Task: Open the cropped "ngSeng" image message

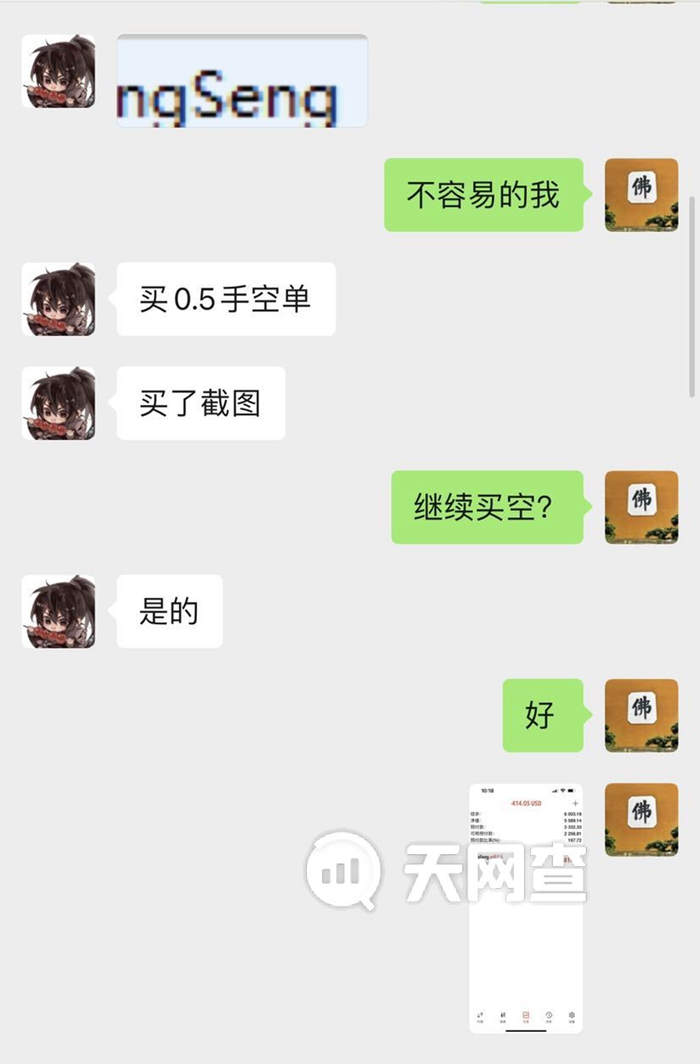Action: [x=242, y=81]
